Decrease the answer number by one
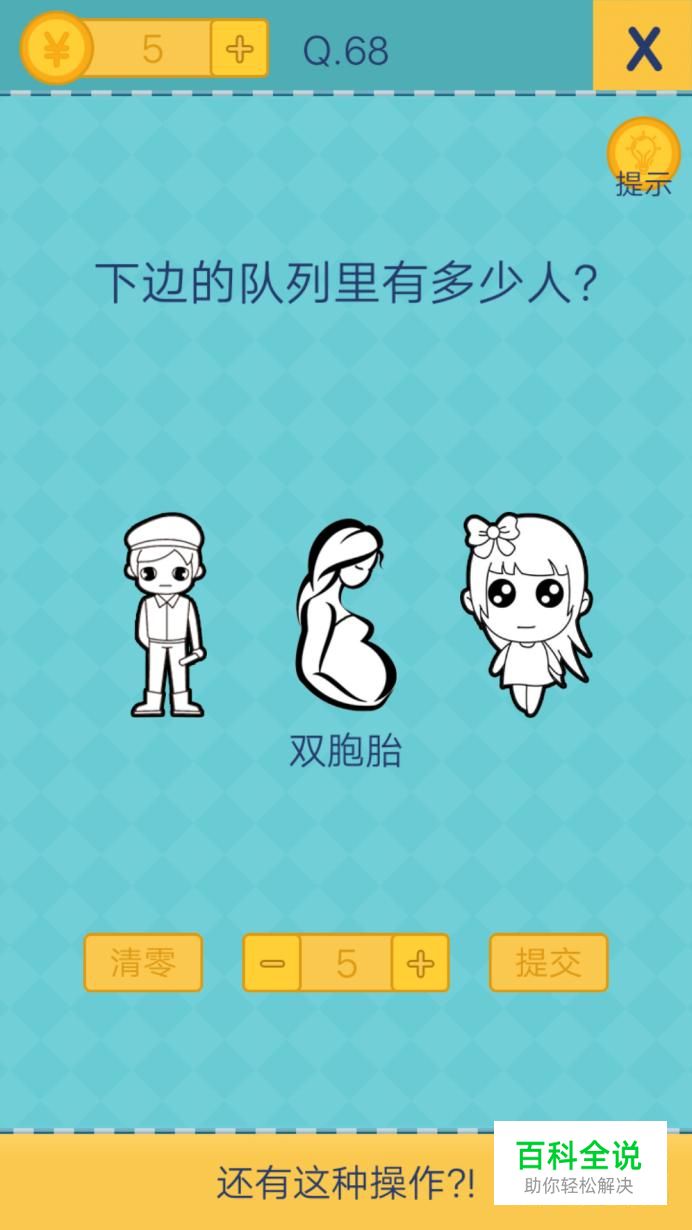The height and width of the screenshot is (1230, 692). click(272, 964)
